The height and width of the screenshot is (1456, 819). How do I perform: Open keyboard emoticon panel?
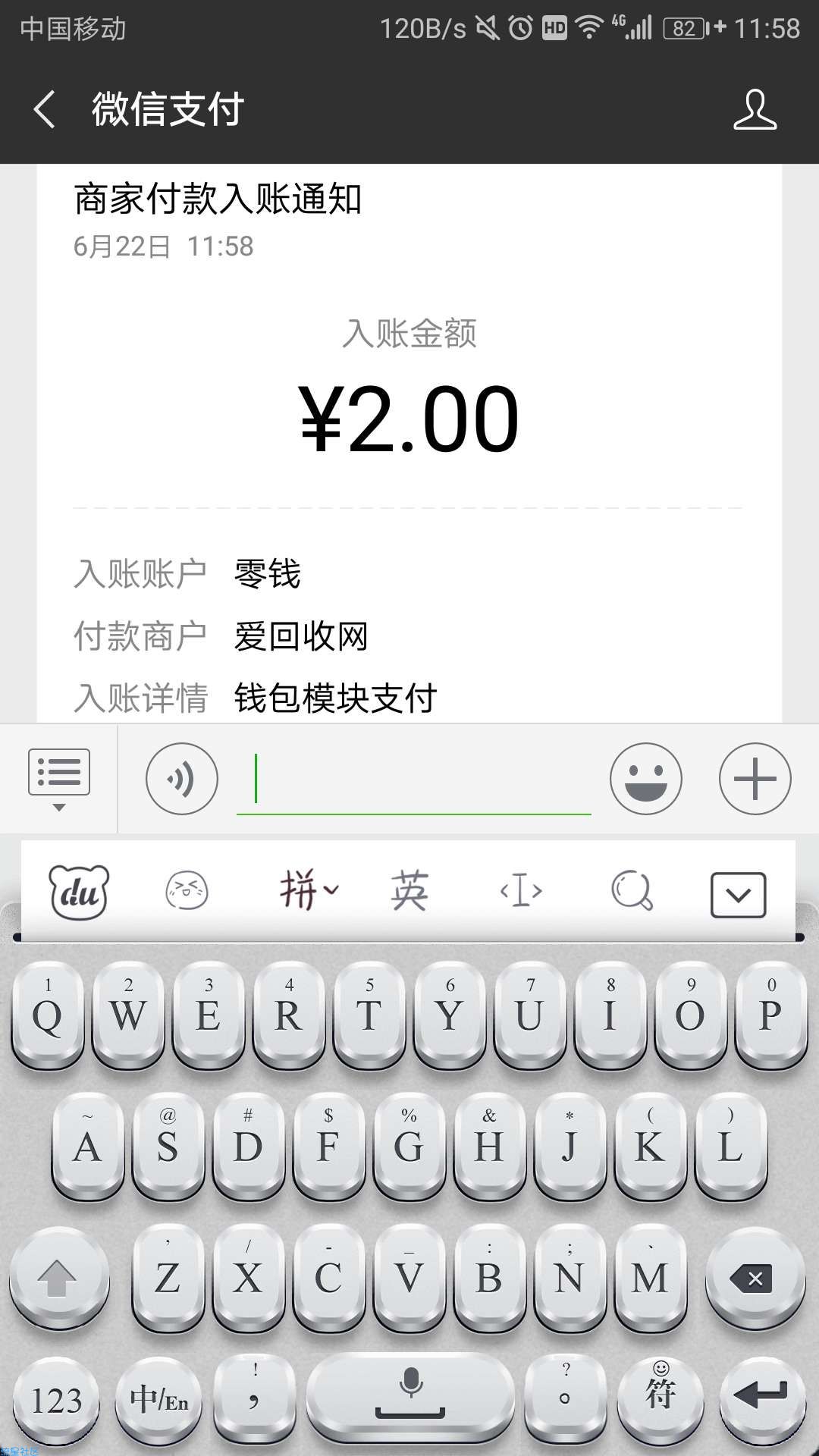(x=187, y=890)
